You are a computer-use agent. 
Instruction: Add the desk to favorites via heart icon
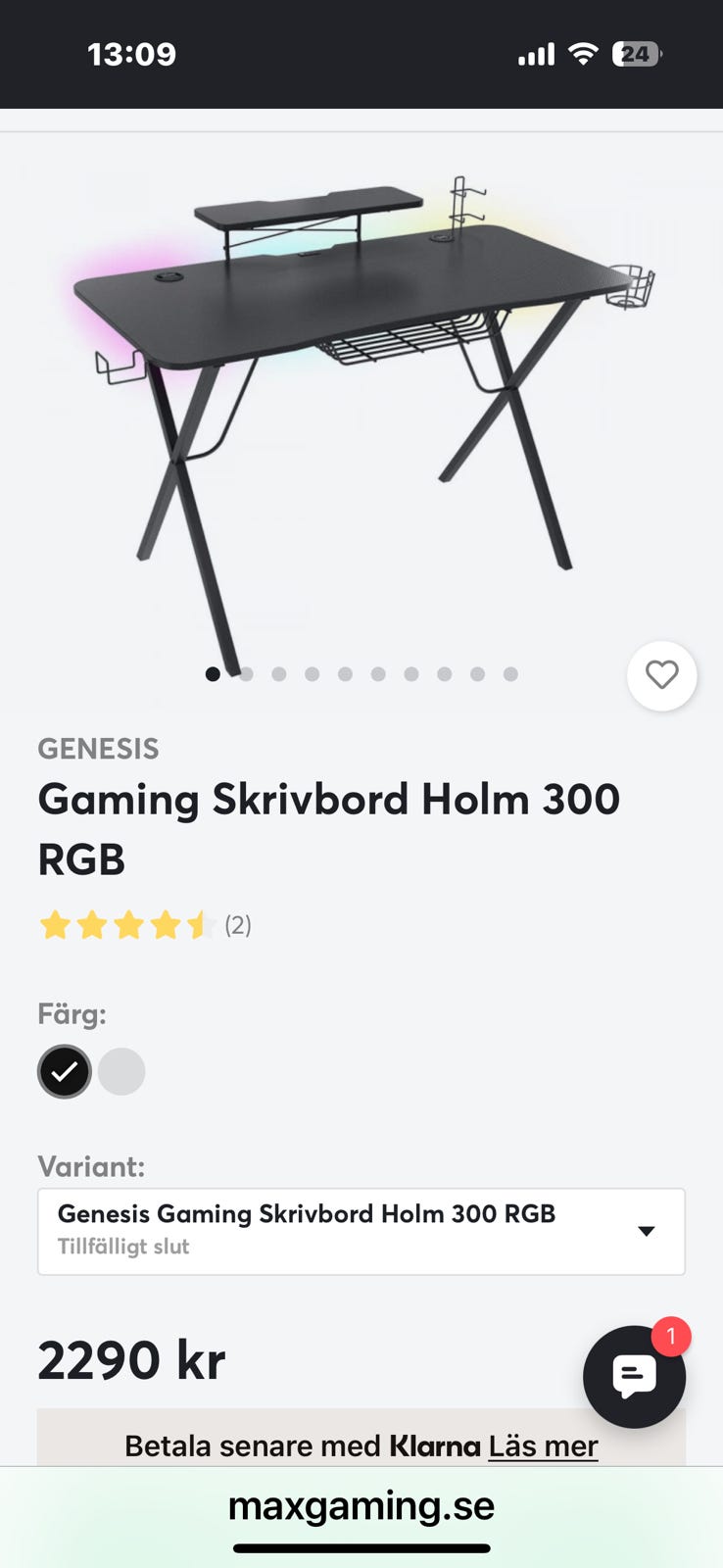(x=661, y=675)
